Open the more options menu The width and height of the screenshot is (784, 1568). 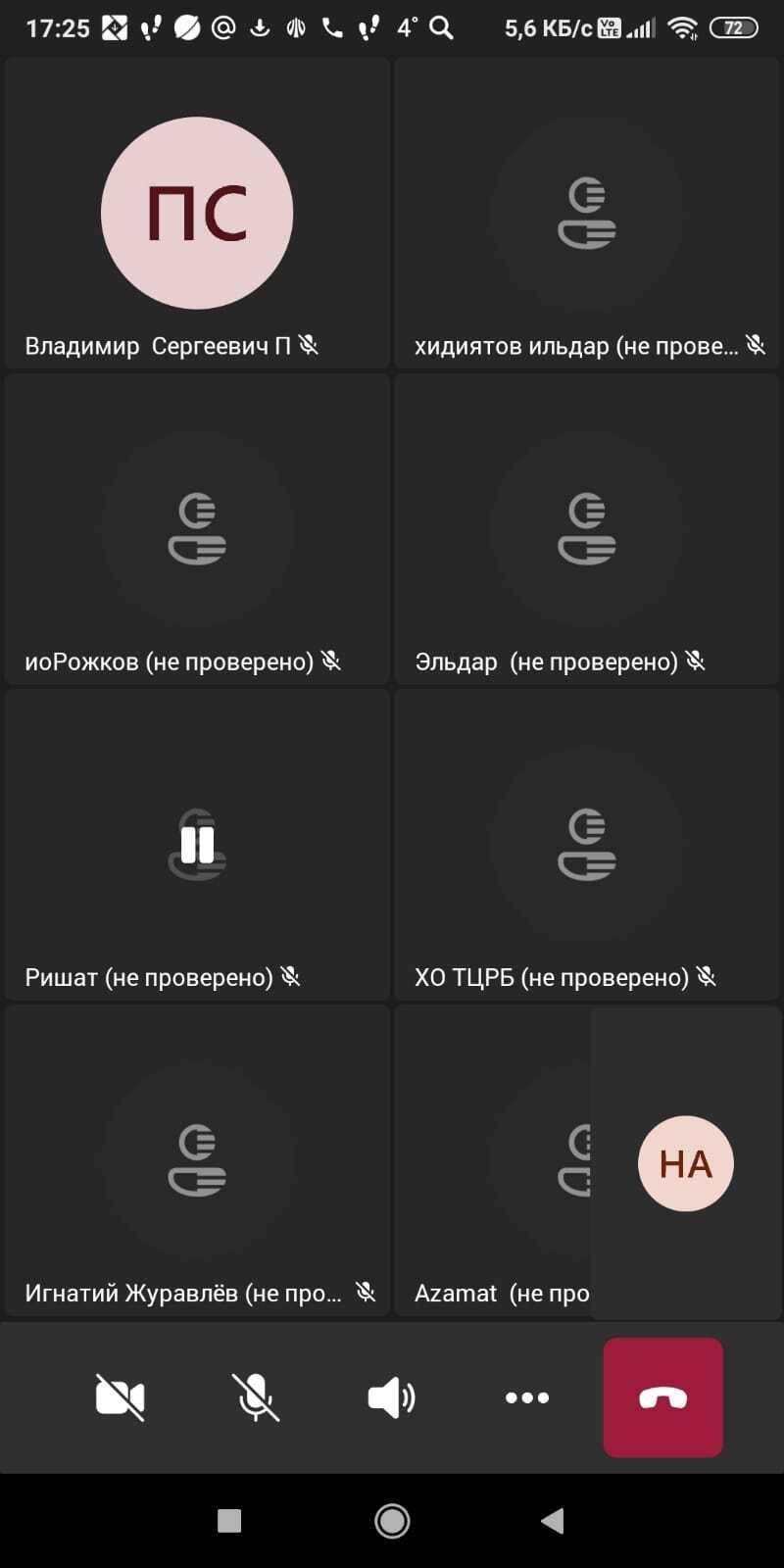coord(527,1396)
